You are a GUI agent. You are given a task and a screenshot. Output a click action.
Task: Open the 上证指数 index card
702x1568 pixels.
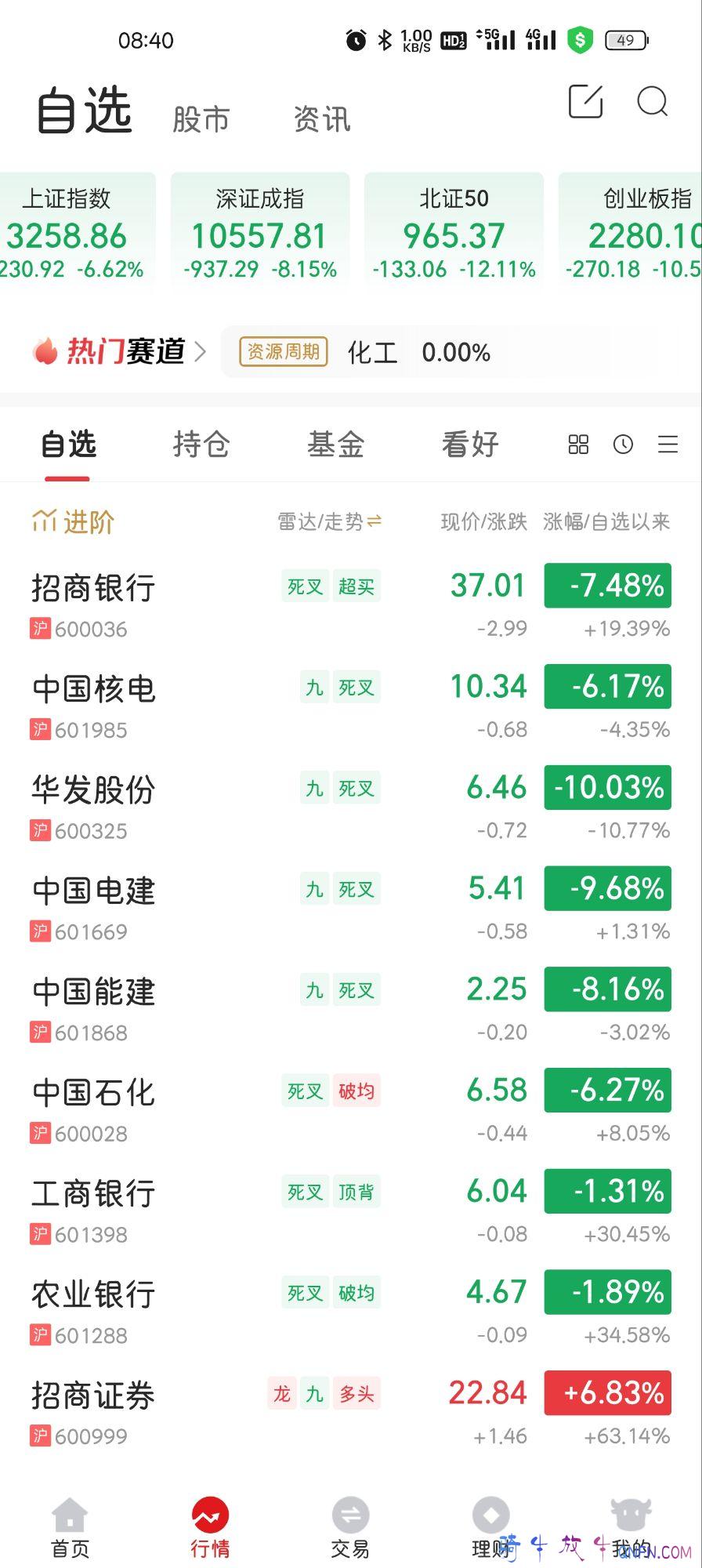[77, 234]
